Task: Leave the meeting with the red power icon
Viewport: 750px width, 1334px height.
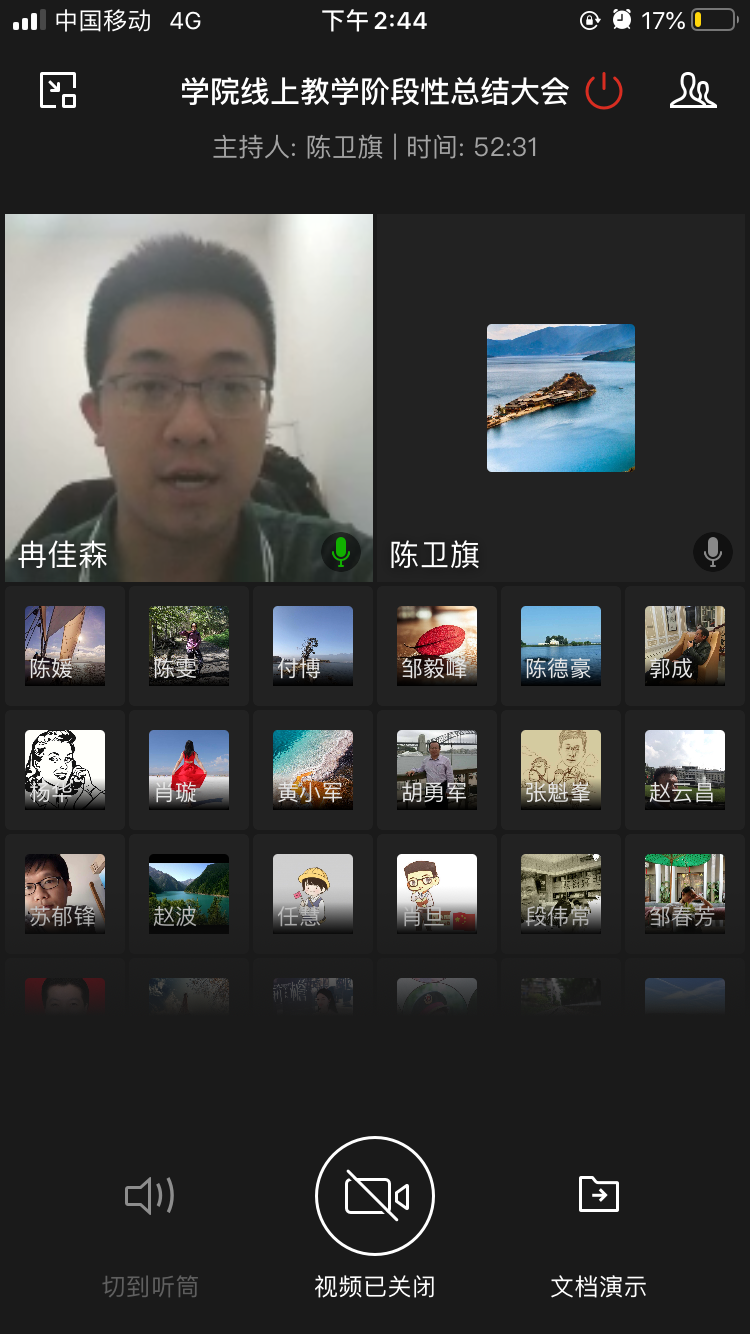Action: coord(604,91)
